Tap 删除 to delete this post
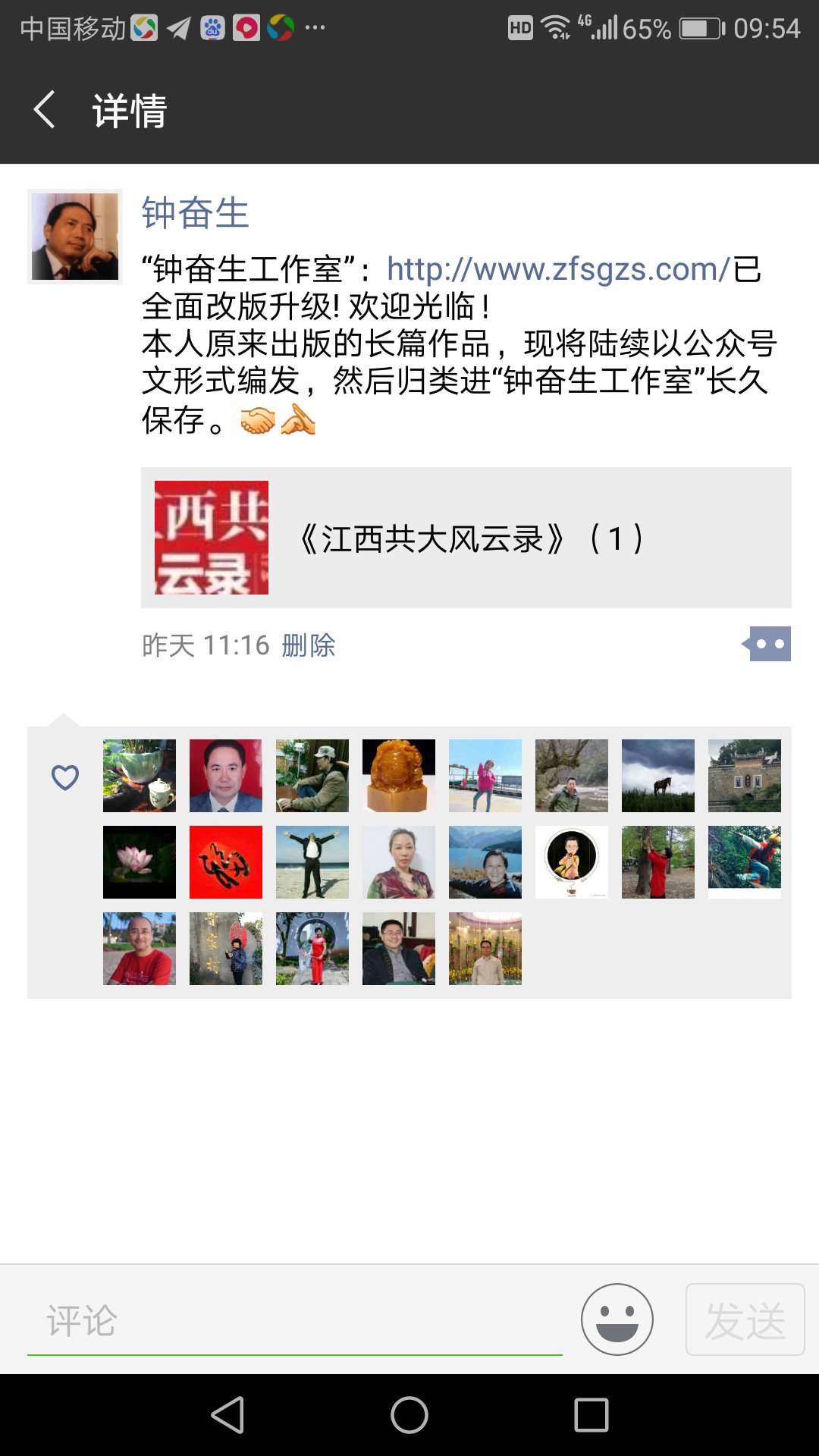This screenshot has width=819, height=1456. [308, 645]
